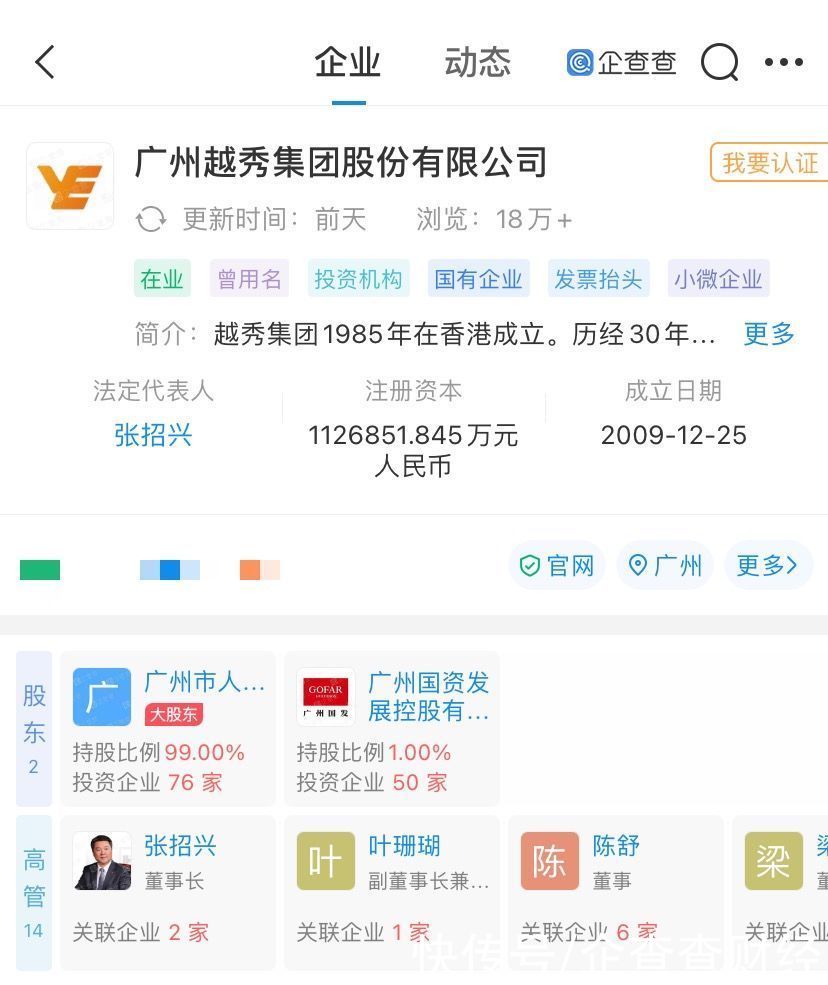Click the 广州越秀集团 company logo
Image resolution: width=828 pixels, height=985 pixels.
point(70,186)
